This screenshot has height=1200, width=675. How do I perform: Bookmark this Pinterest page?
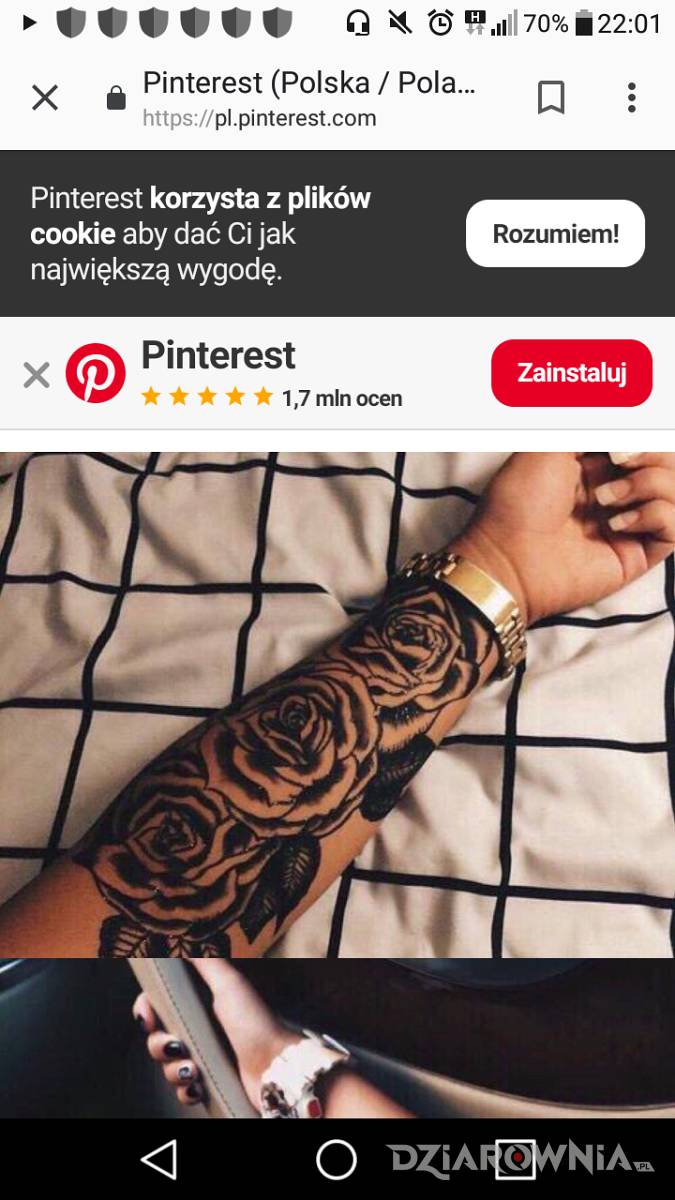point(551,98)
